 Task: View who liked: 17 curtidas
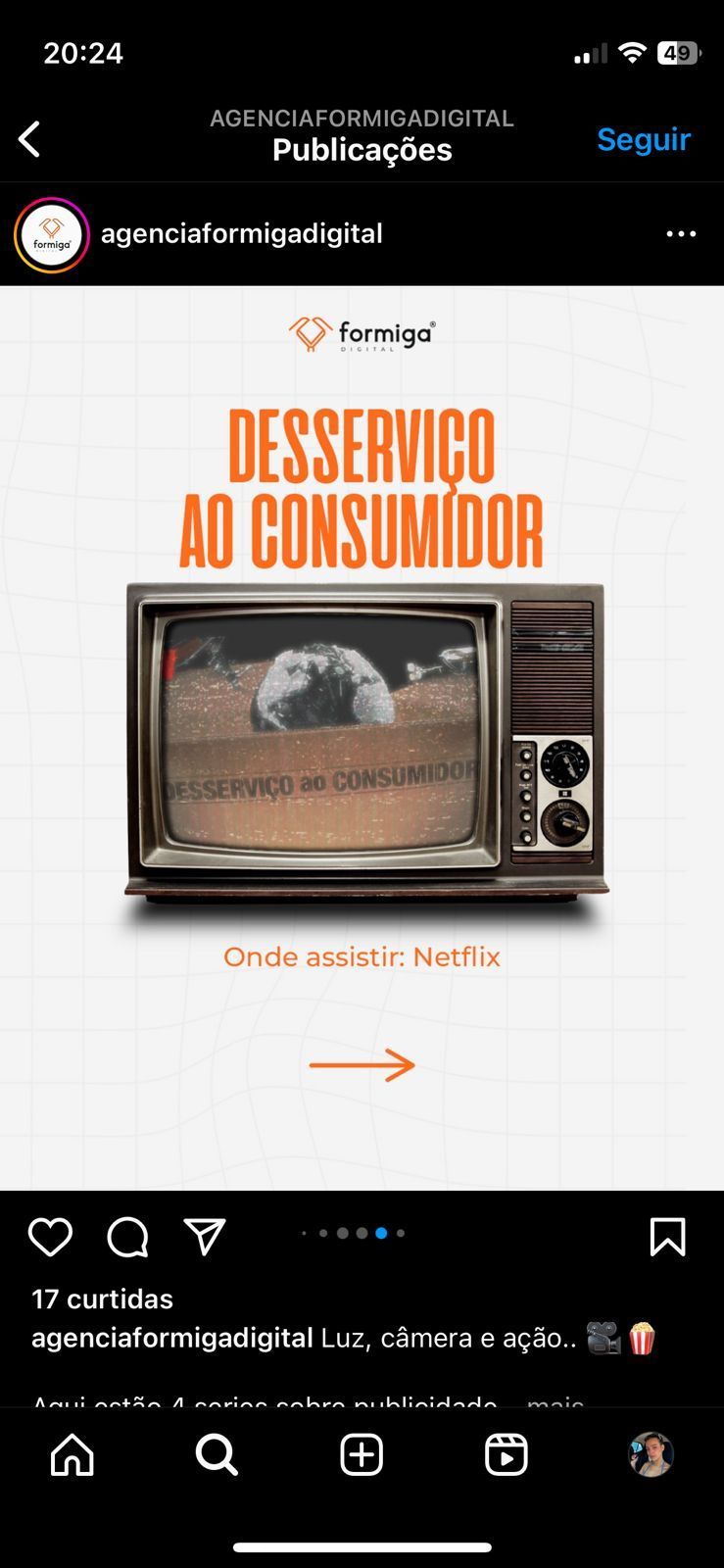pyautogui.click(x=102, y=1298)
